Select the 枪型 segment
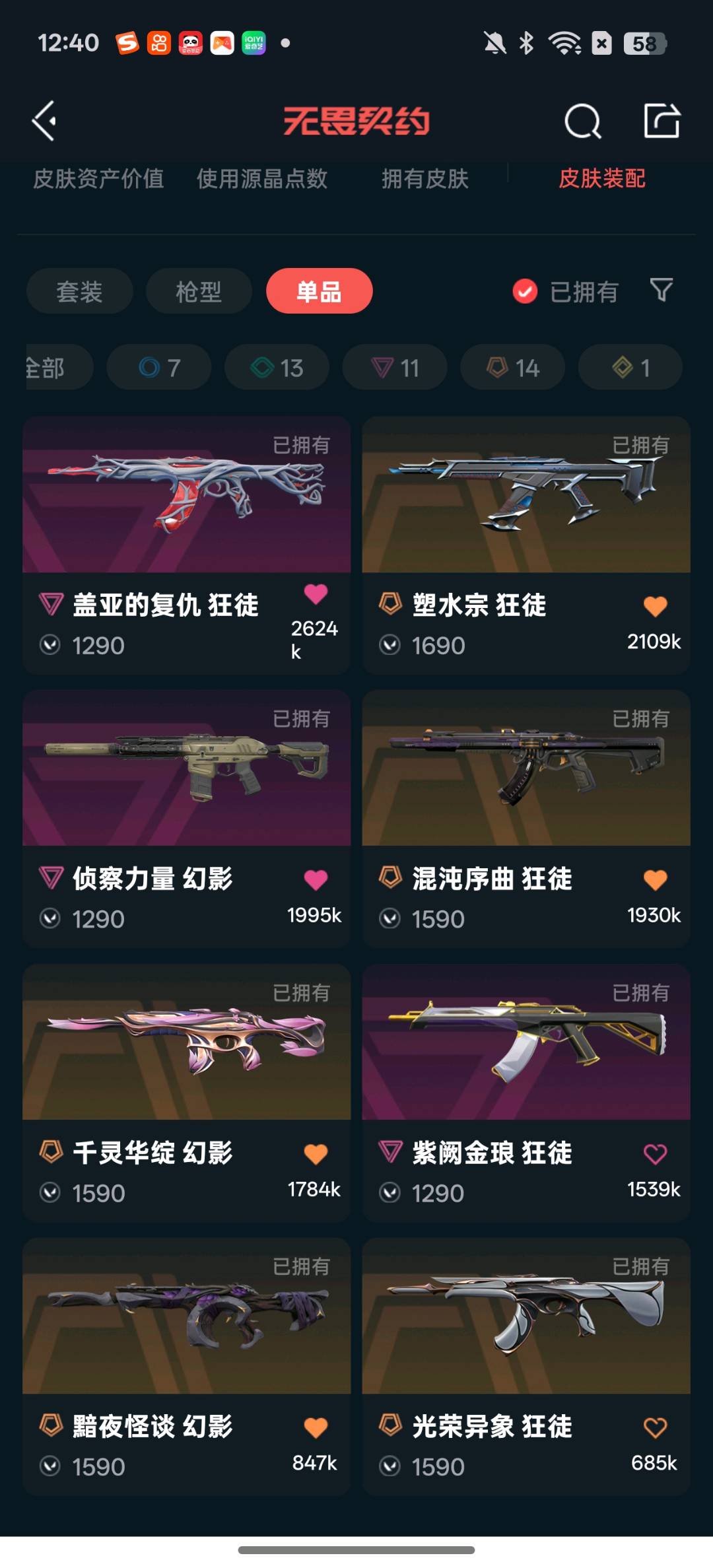713x1568 pixels. [x=199, y=291]
